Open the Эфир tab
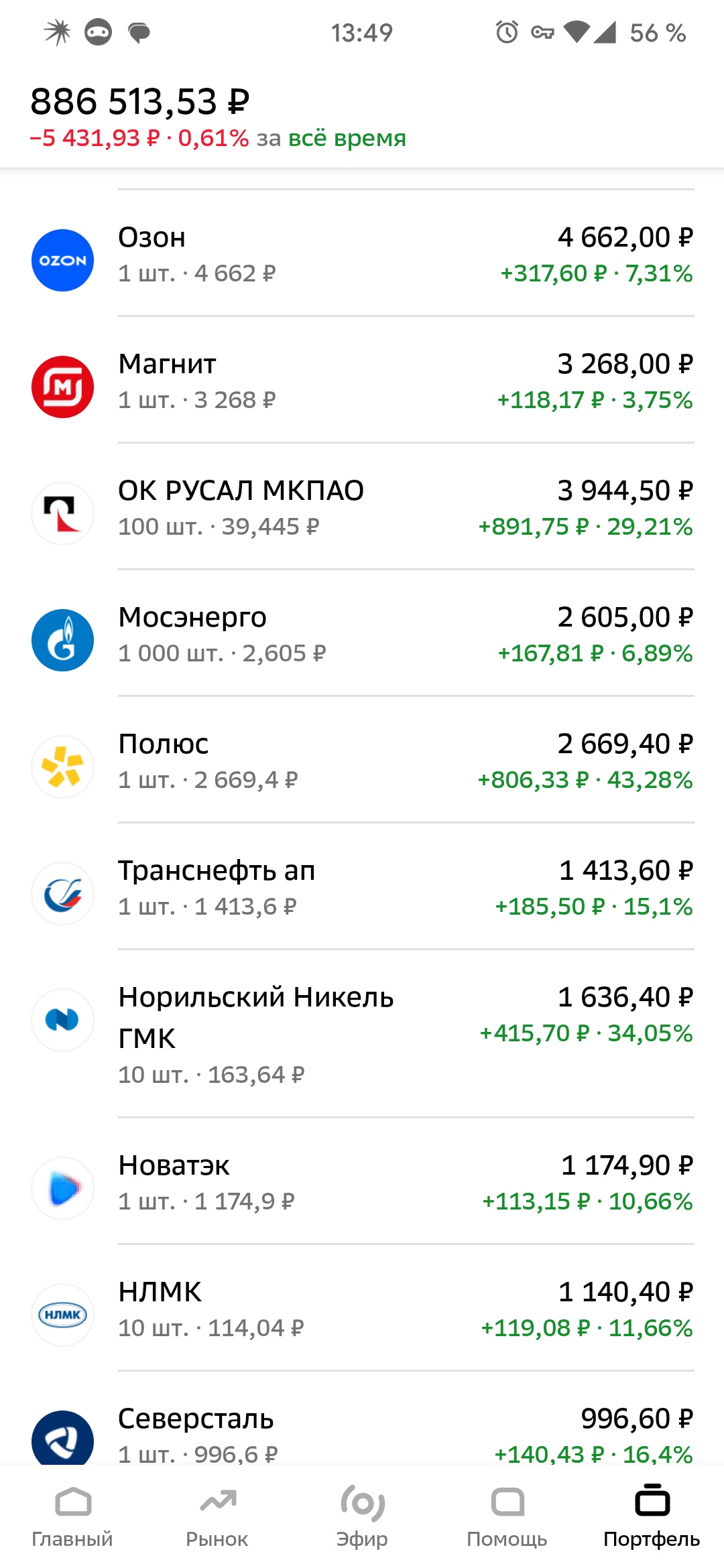 tap(362, 1517)
